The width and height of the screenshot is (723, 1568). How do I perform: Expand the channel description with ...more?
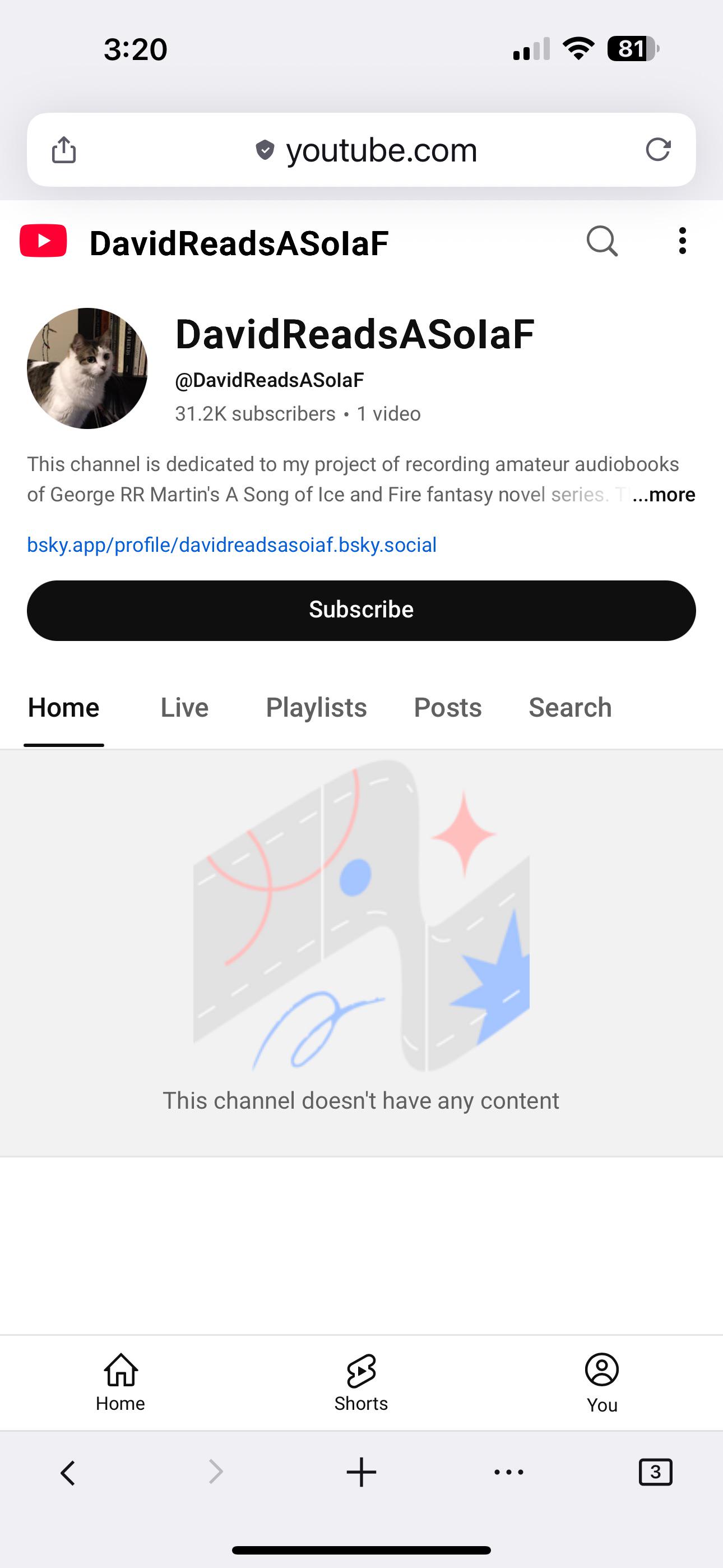[664, 494]
